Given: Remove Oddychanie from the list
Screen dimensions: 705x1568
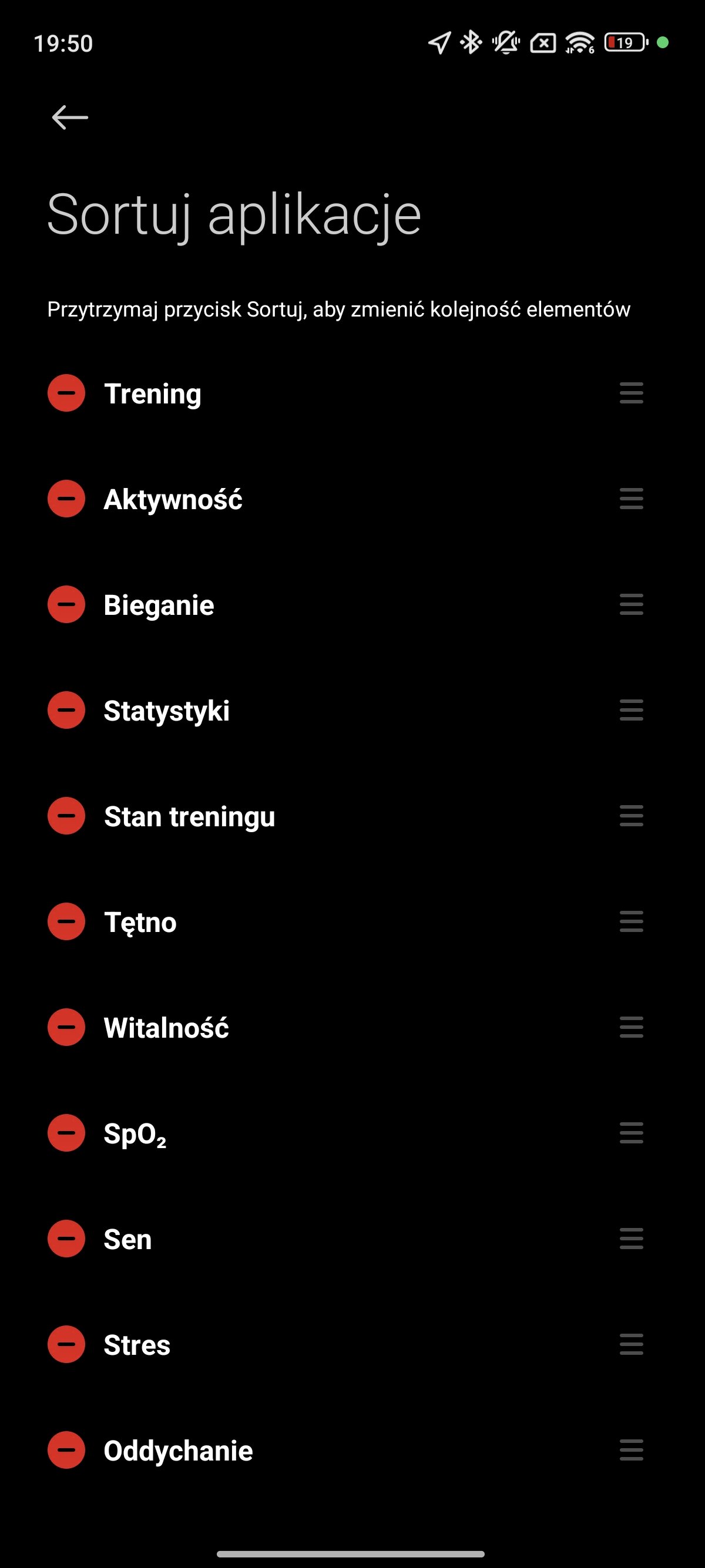Looking at the screenshot, I should (66, 1450).
